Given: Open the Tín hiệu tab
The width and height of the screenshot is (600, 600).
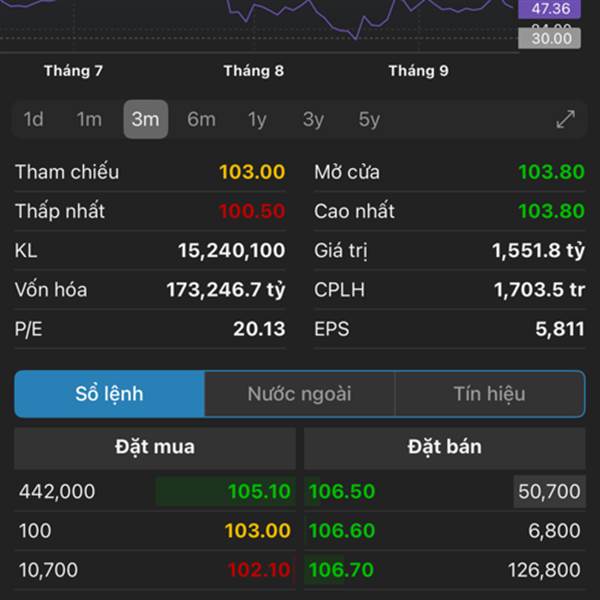Looking at the screenshot, I should (x=489, y=394).
